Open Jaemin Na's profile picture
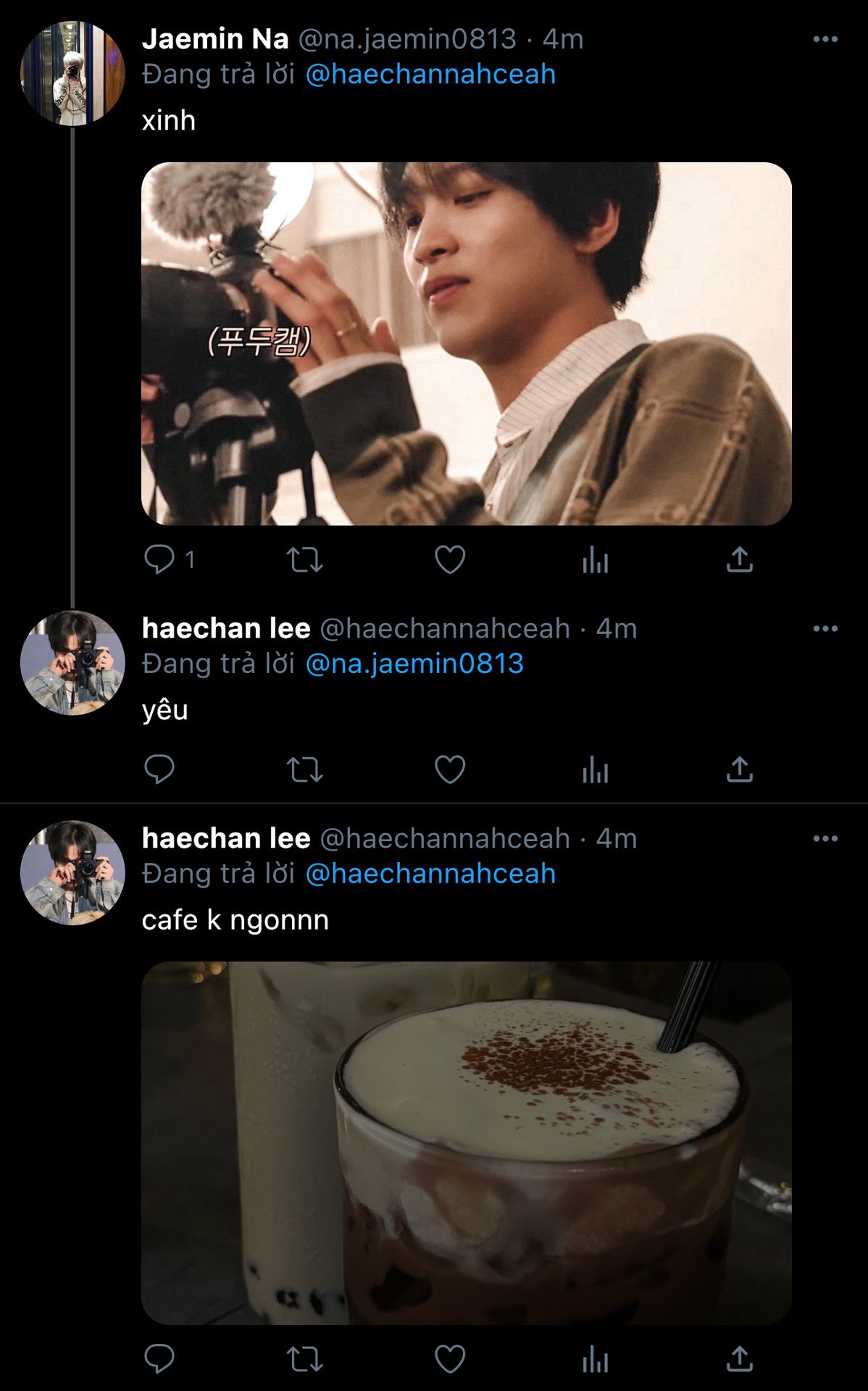Screen dimensions: 868x1391 point(72,73)
